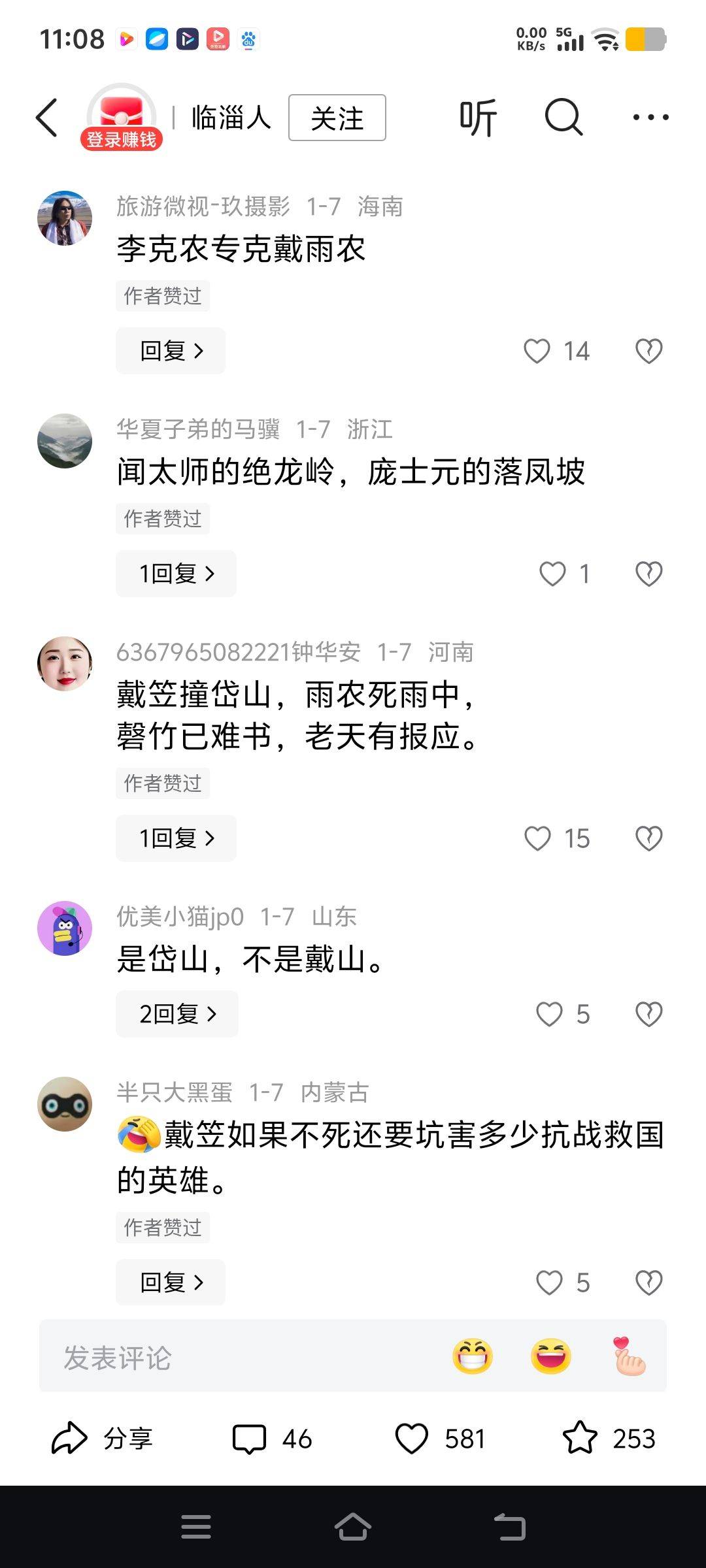The width and height of the screenshot is (706, 1568).
Task: View the 1 reply under 钟华安's comment
Action: [x=176, y=838]
